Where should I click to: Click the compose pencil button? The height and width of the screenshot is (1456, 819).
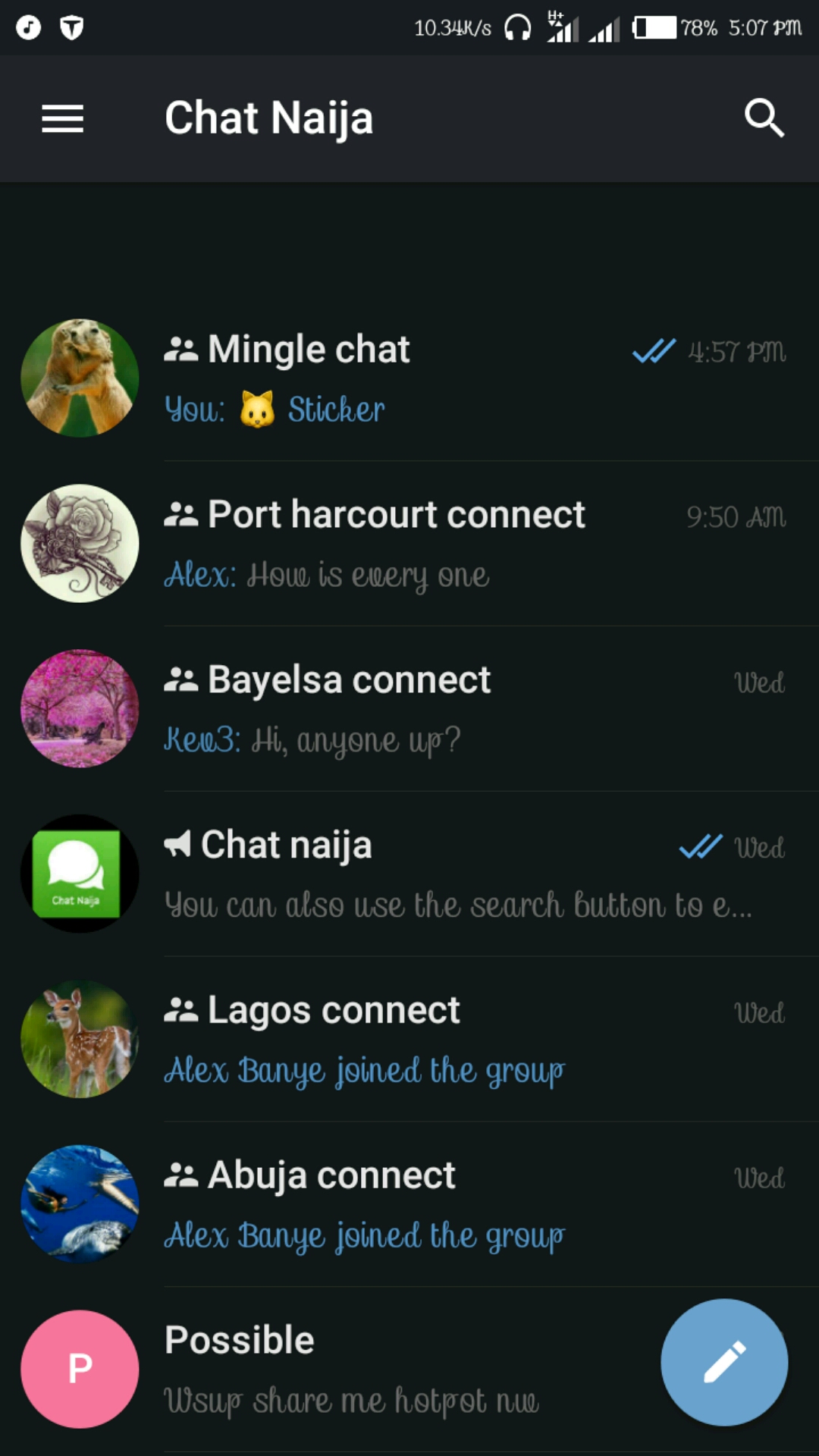(723, 1363)
